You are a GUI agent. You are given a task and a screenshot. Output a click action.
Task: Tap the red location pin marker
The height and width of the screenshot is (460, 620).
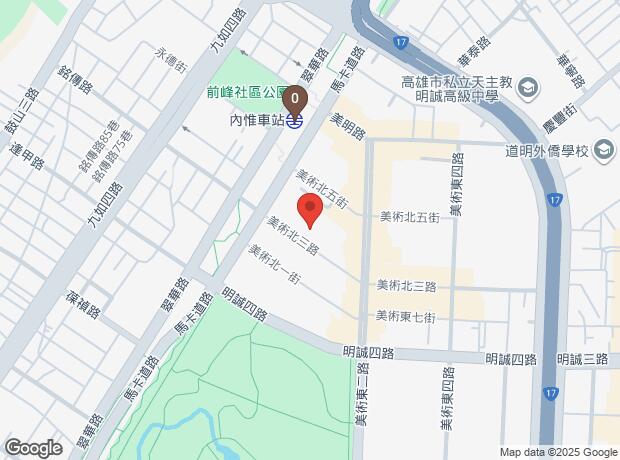tap(310, 211)
